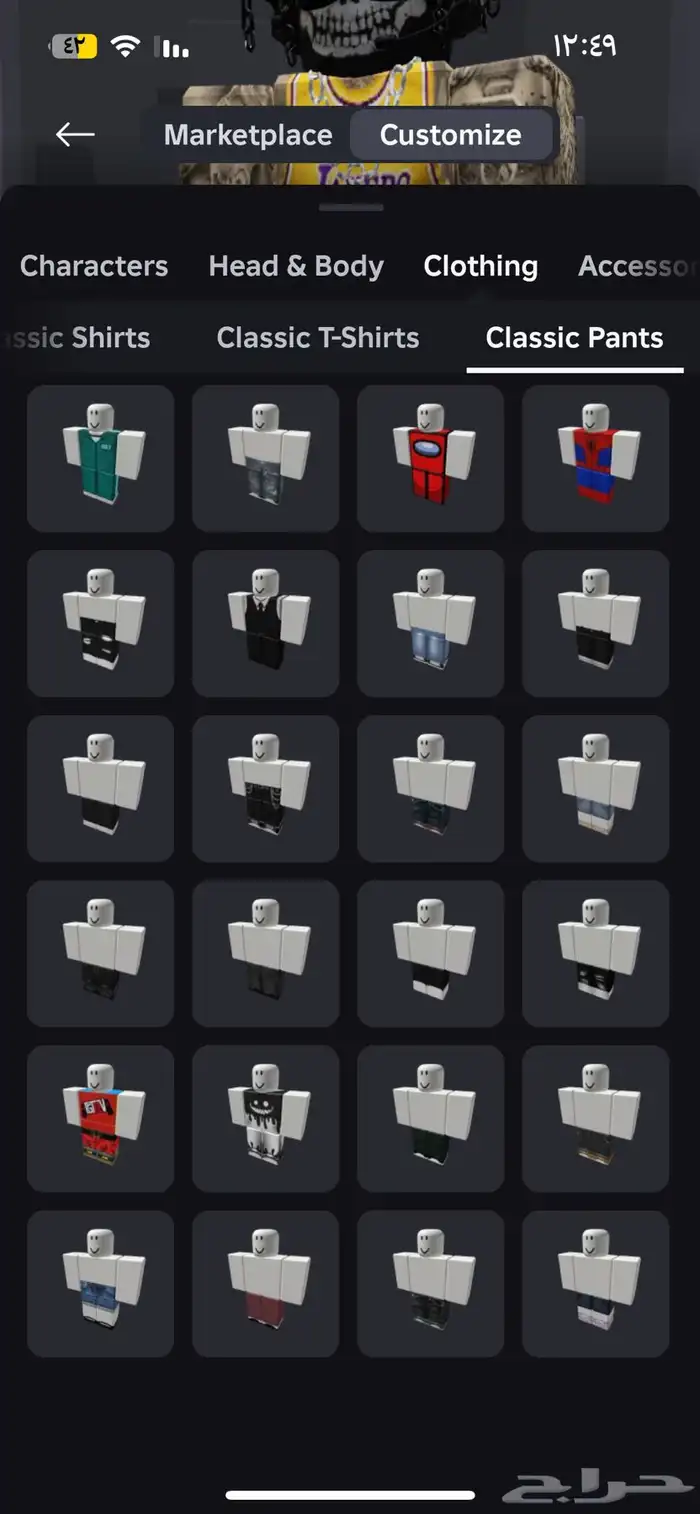Screen dimensions: 700x1514
Task: Tap the sheet's drag handle
Action: pos(351,207)
